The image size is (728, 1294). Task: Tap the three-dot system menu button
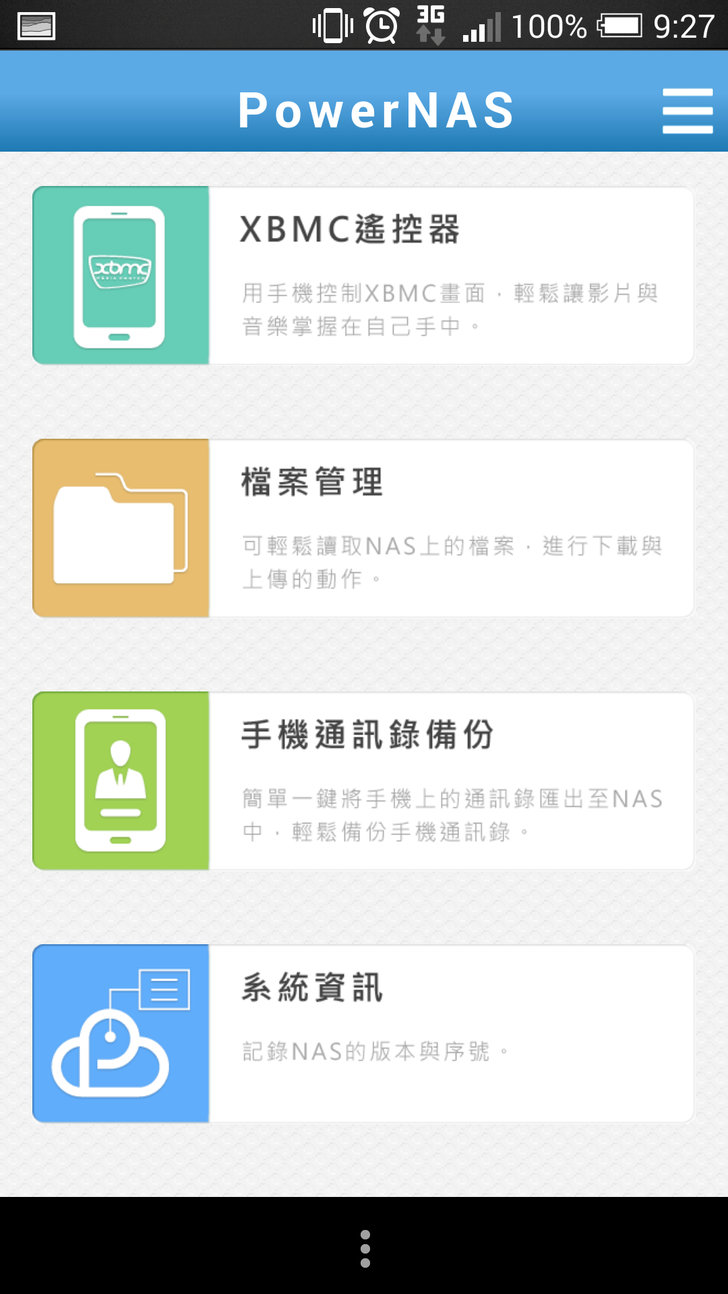[x=365, y=1249]
